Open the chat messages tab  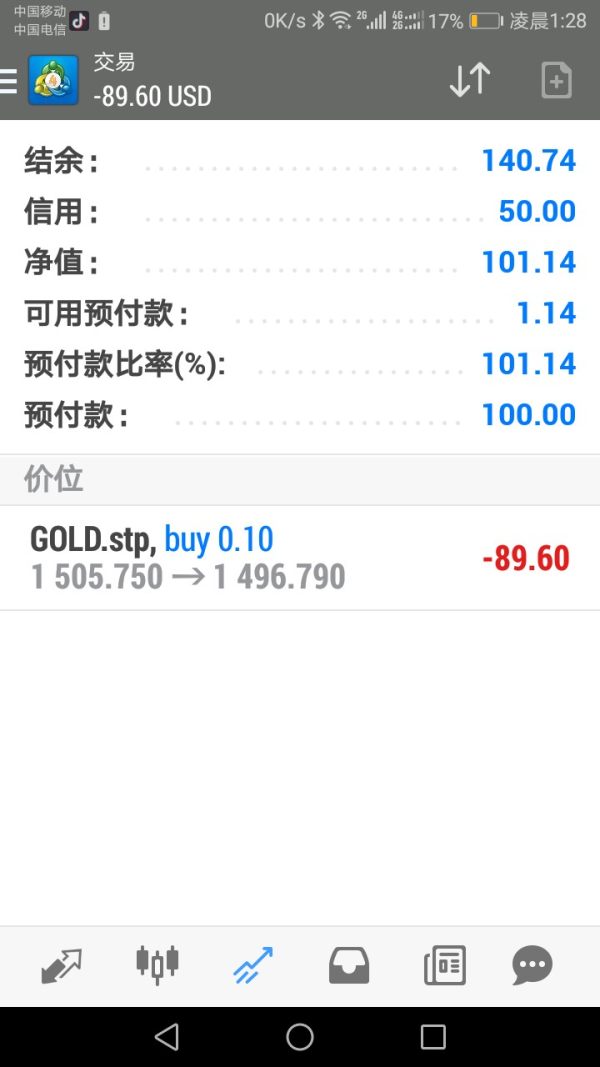click(x=532, y=966)
